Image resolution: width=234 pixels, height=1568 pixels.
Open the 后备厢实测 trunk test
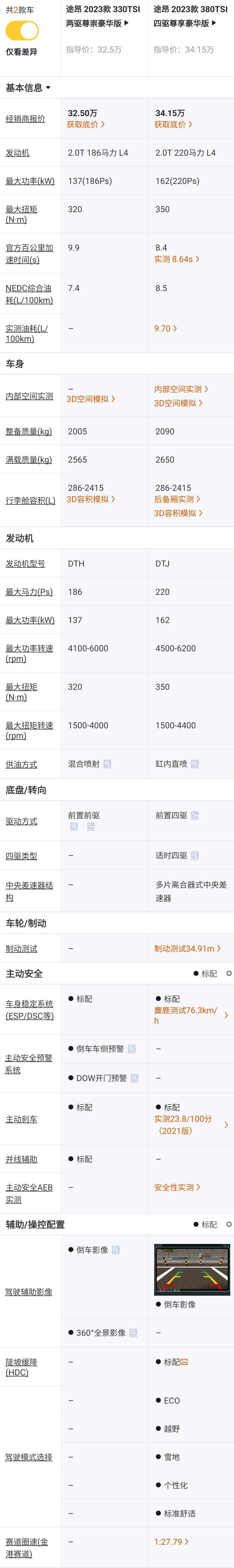tap(177, 498)
